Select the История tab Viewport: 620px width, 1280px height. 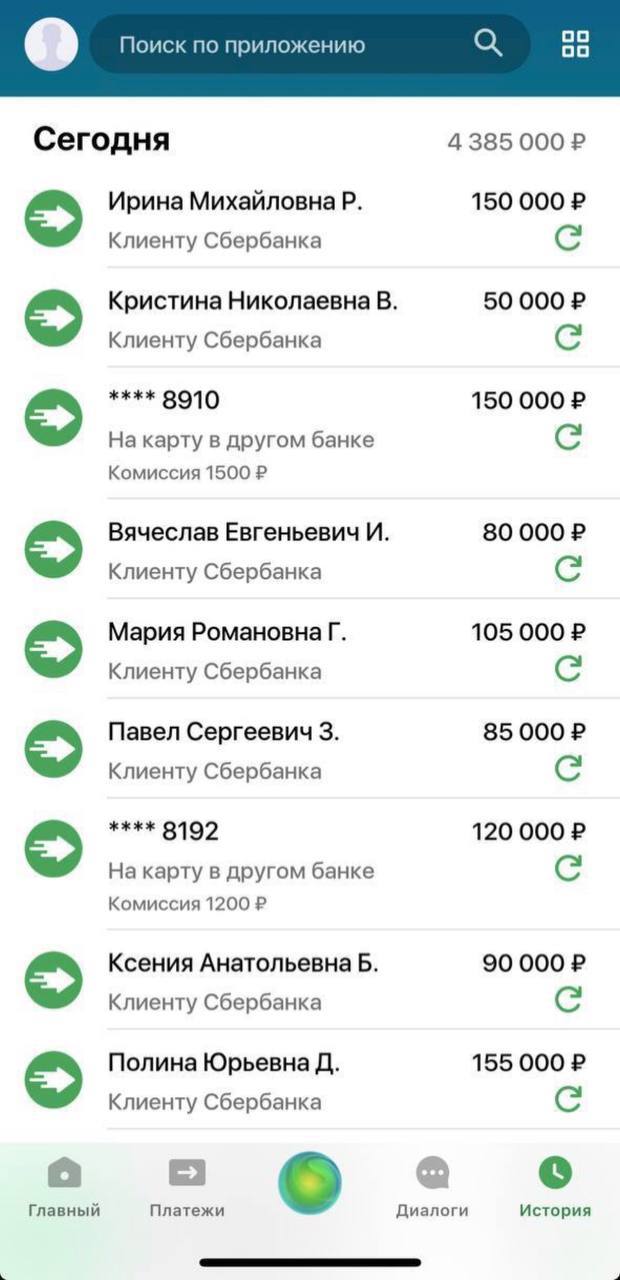[x=555, y=1188]
